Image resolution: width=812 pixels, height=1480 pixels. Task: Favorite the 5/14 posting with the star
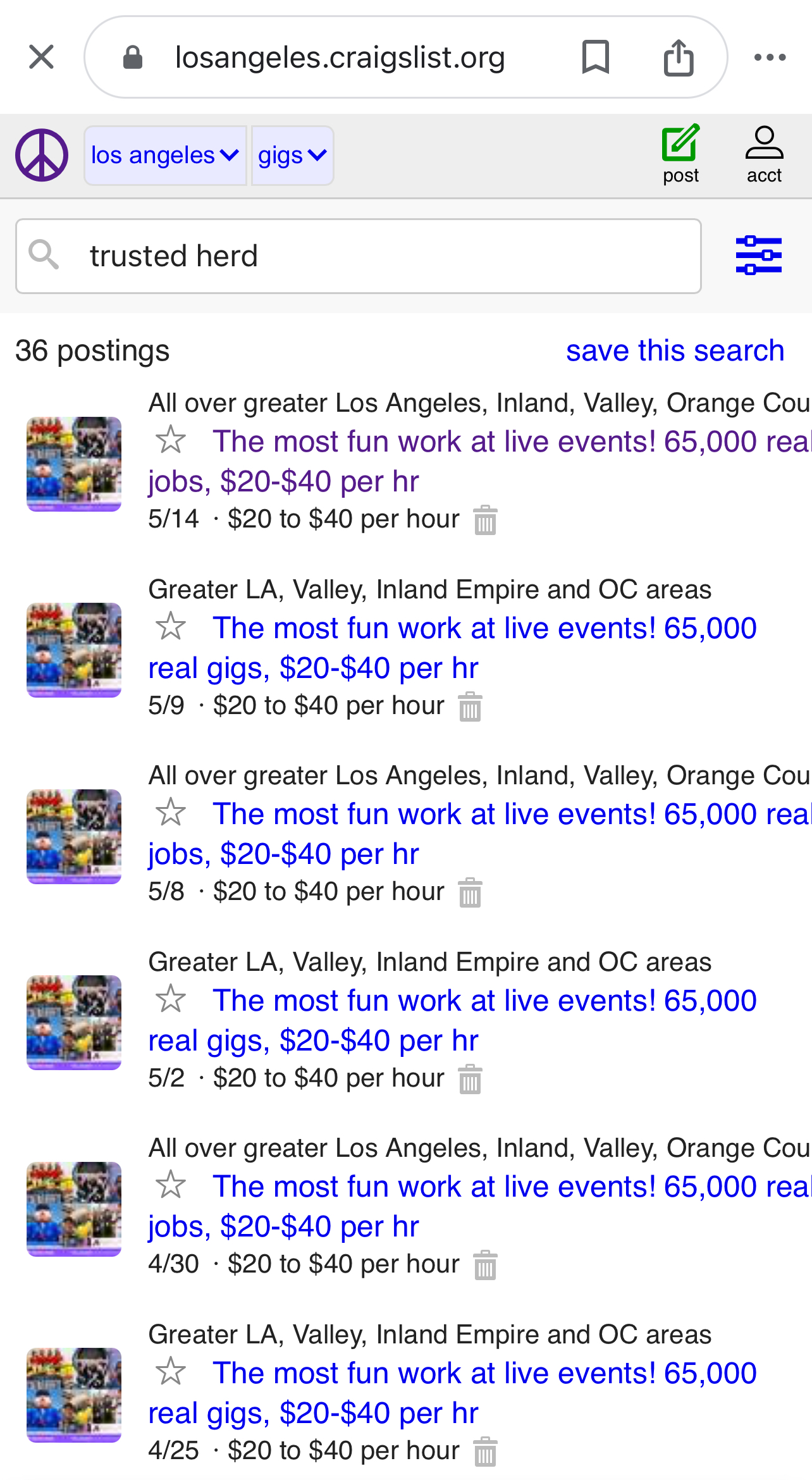pos(171,440)
